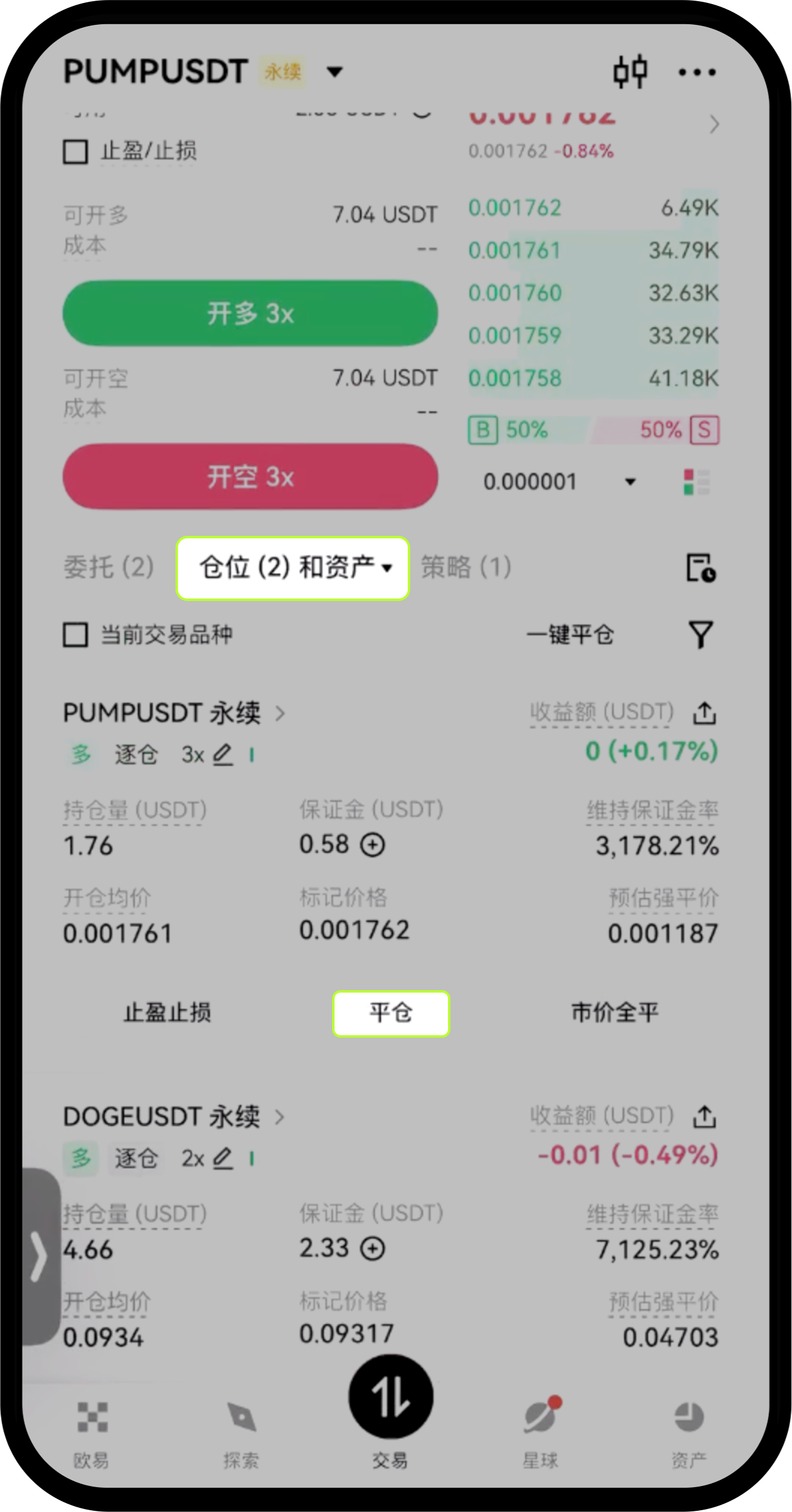The height and width of the screenshot is (1512, 792).
Task: Tap 一键平仓 to close all positions
Action: coord(570,635)
